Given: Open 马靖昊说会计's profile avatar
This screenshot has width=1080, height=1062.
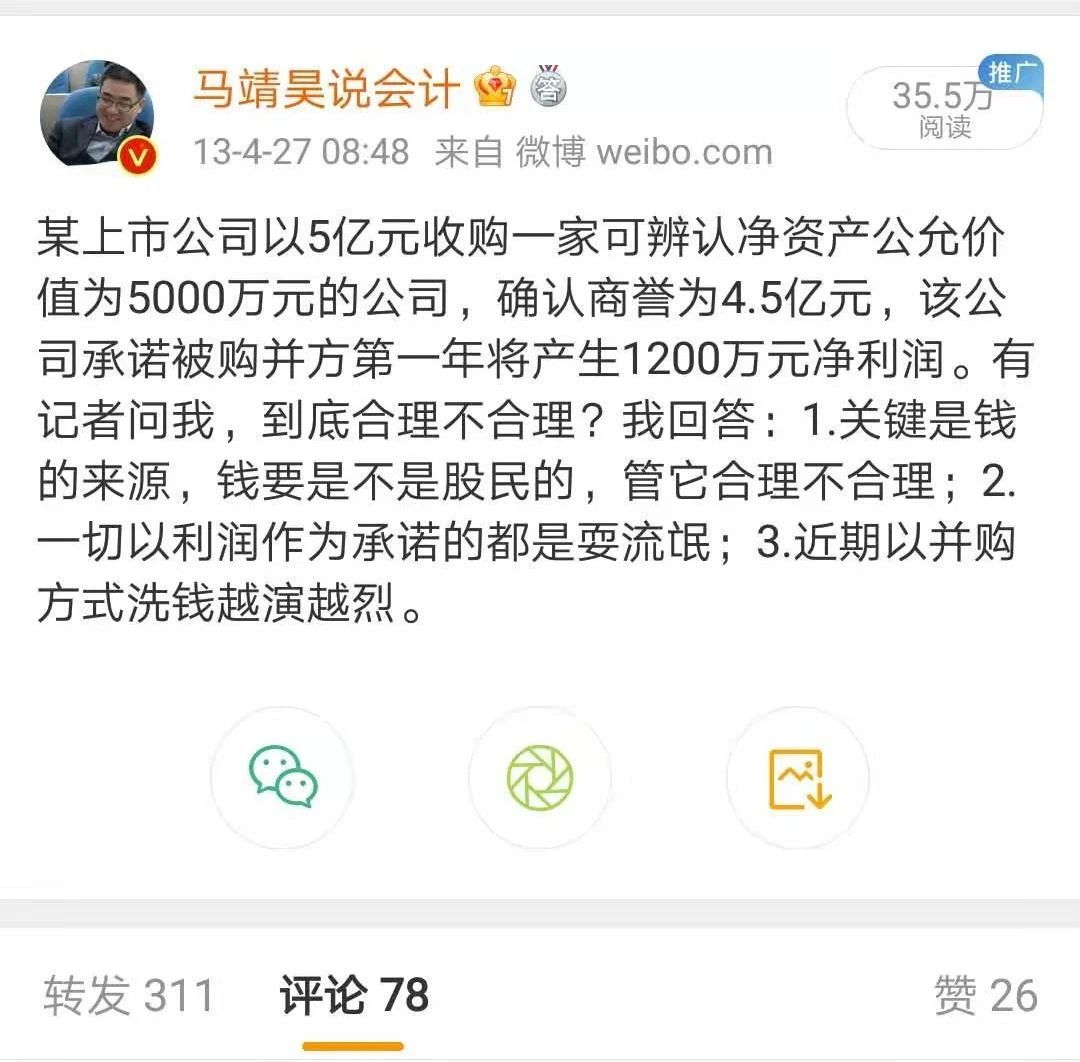Looking at the screenshot, I should [x=96, y=114].
